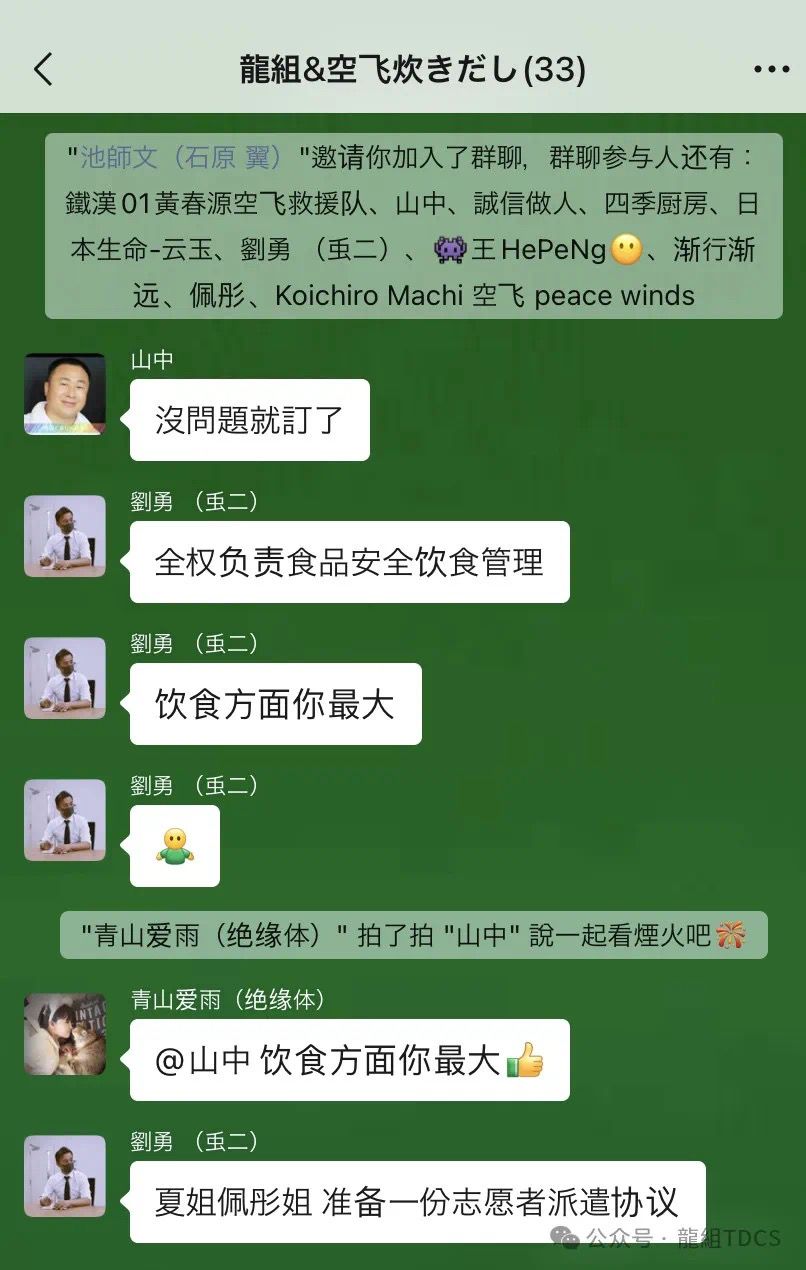Open 劉勇's avatar beside 饮食方面你最大 message

pos(65,678)
